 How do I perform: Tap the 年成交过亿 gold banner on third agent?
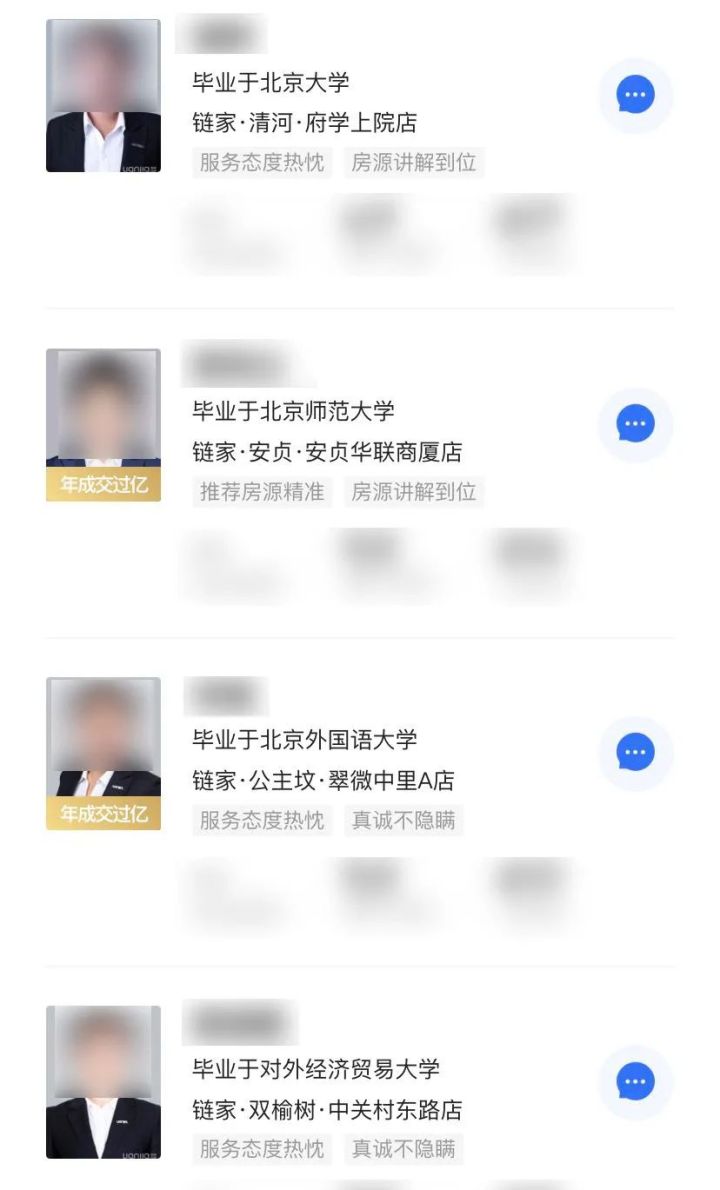102,814
